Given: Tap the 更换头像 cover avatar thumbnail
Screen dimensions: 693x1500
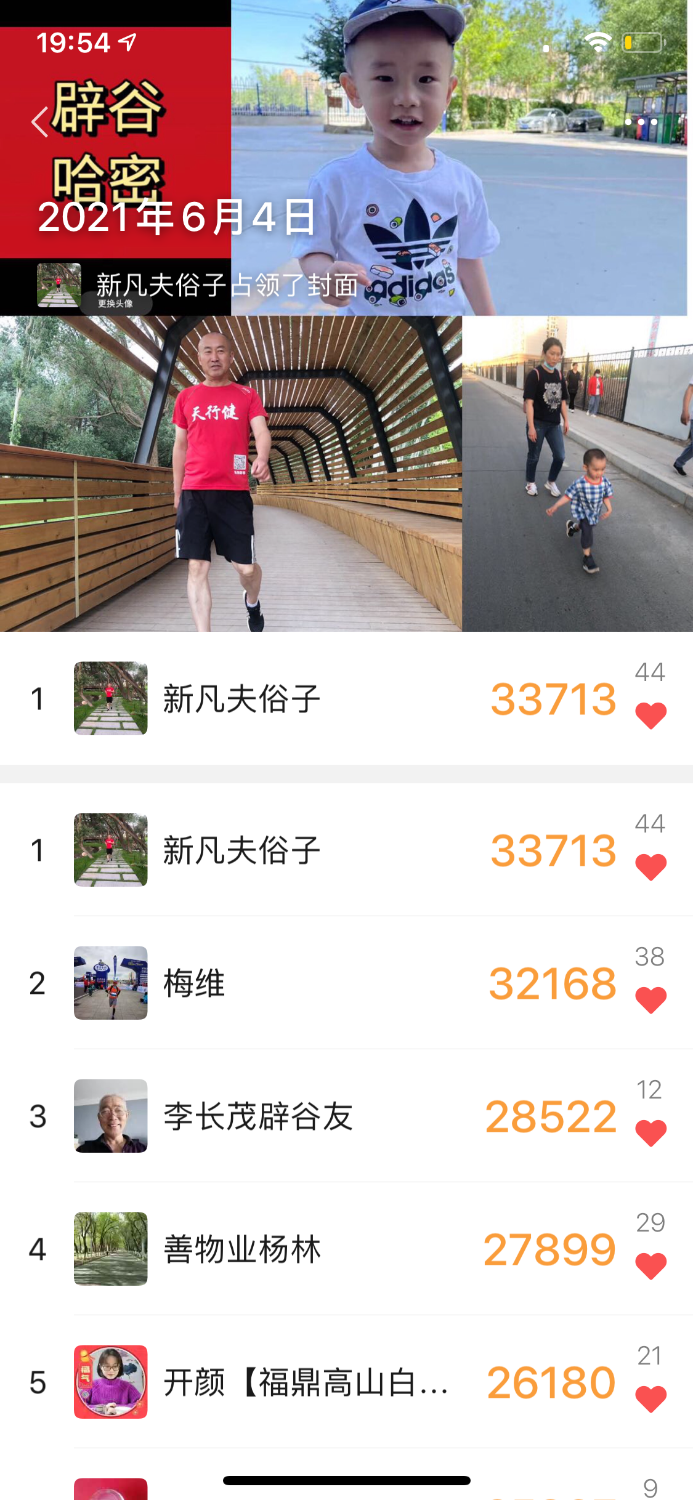Looking at the screenshot, I should tap(59, 285).
